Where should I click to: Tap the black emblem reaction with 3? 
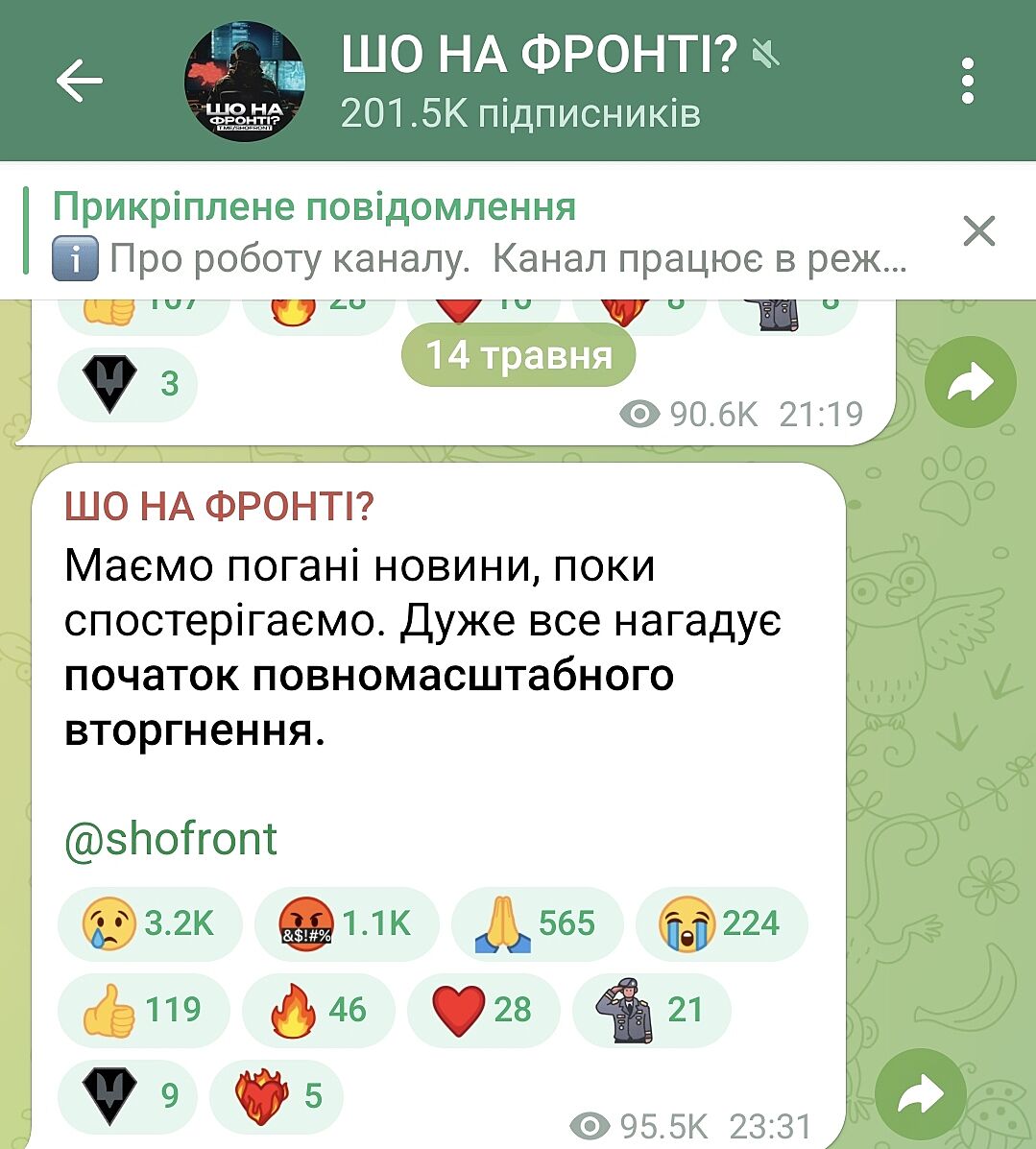(128, 385)
